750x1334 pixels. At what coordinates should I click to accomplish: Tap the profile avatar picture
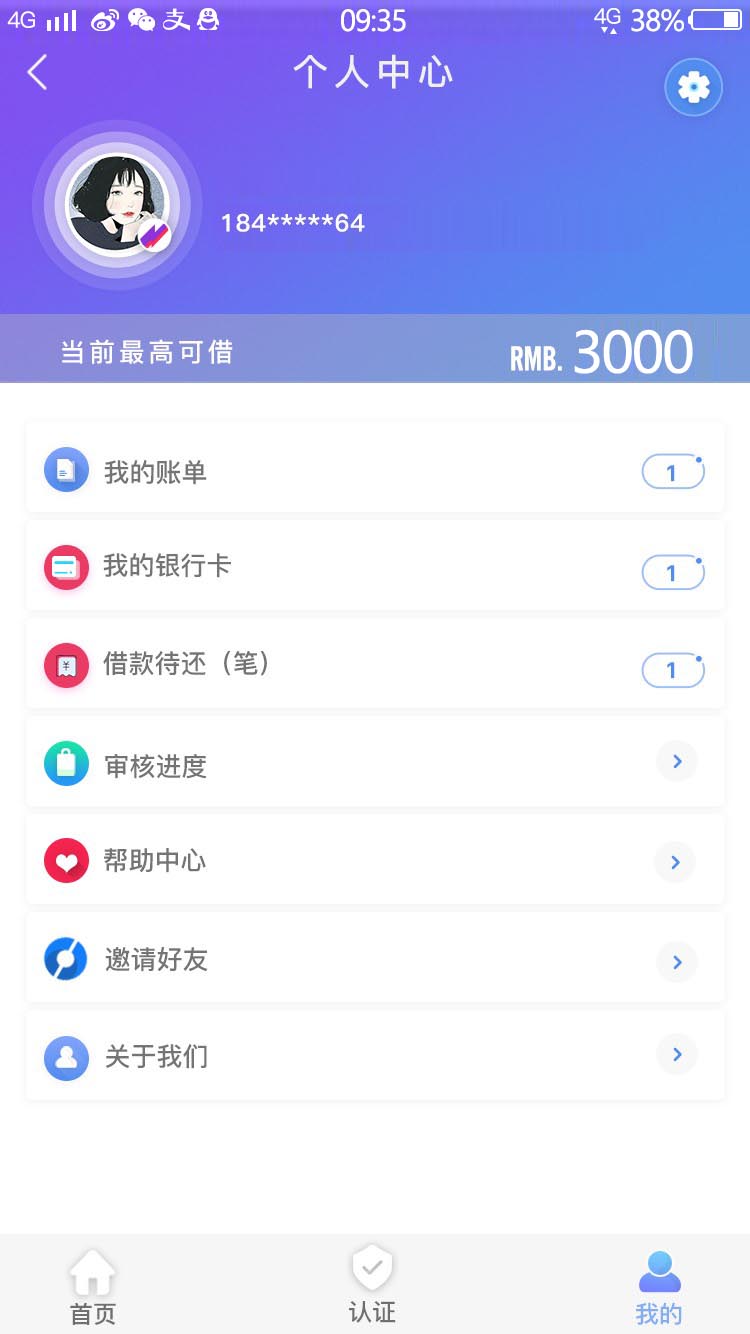click(117, 205)
